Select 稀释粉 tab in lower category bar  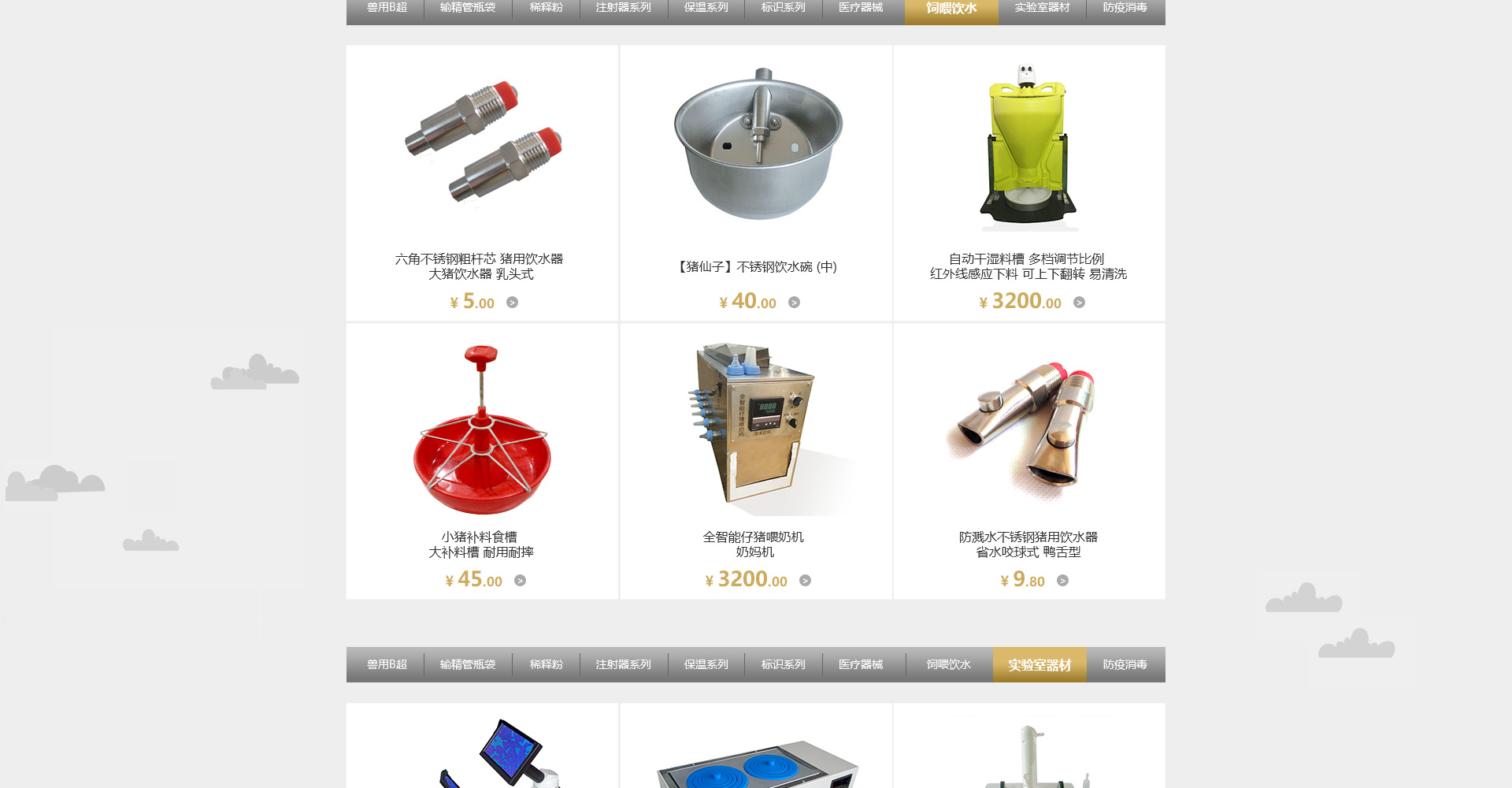tap(546, 664)
